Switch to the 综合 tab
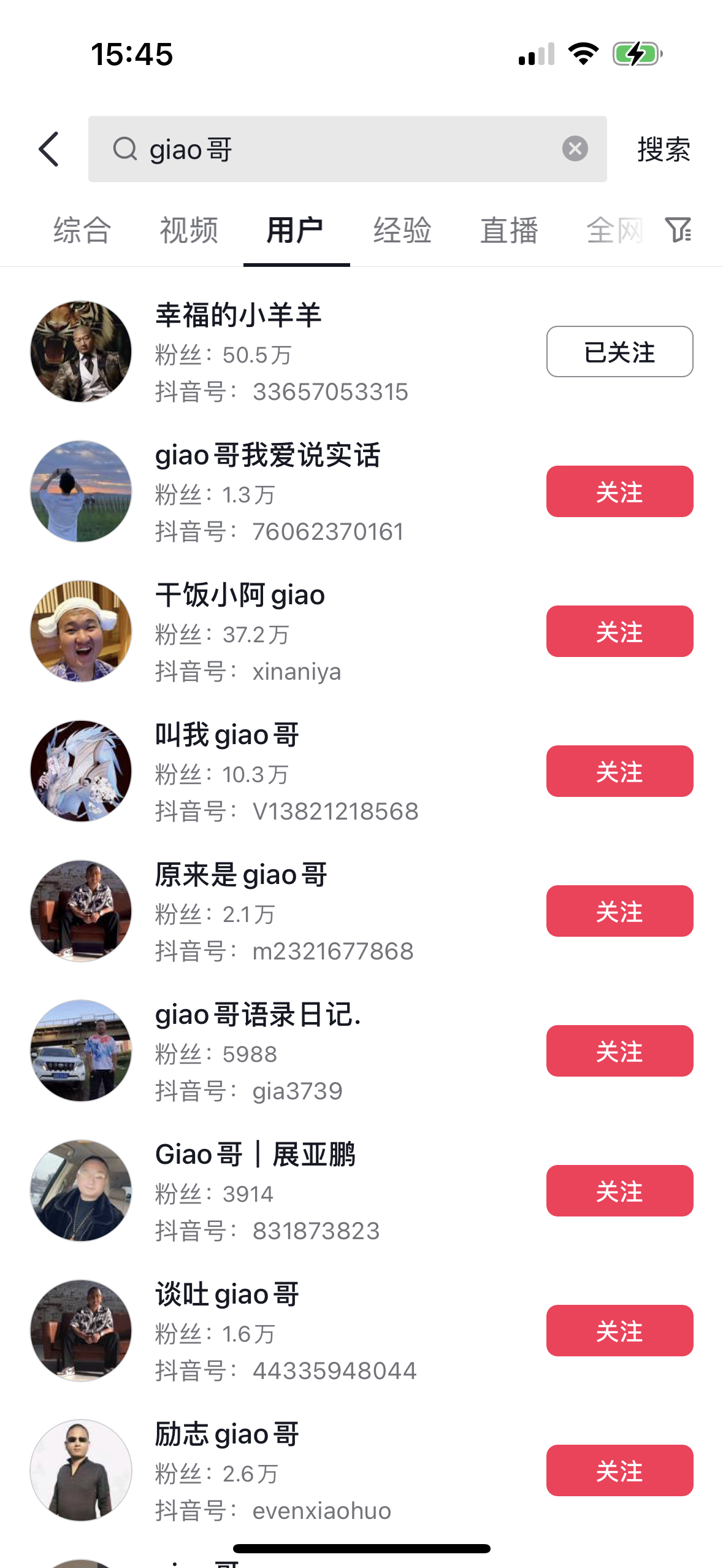Image resolution: width=723 pixels, height=1568 pixels. click(x=83, y=231)
